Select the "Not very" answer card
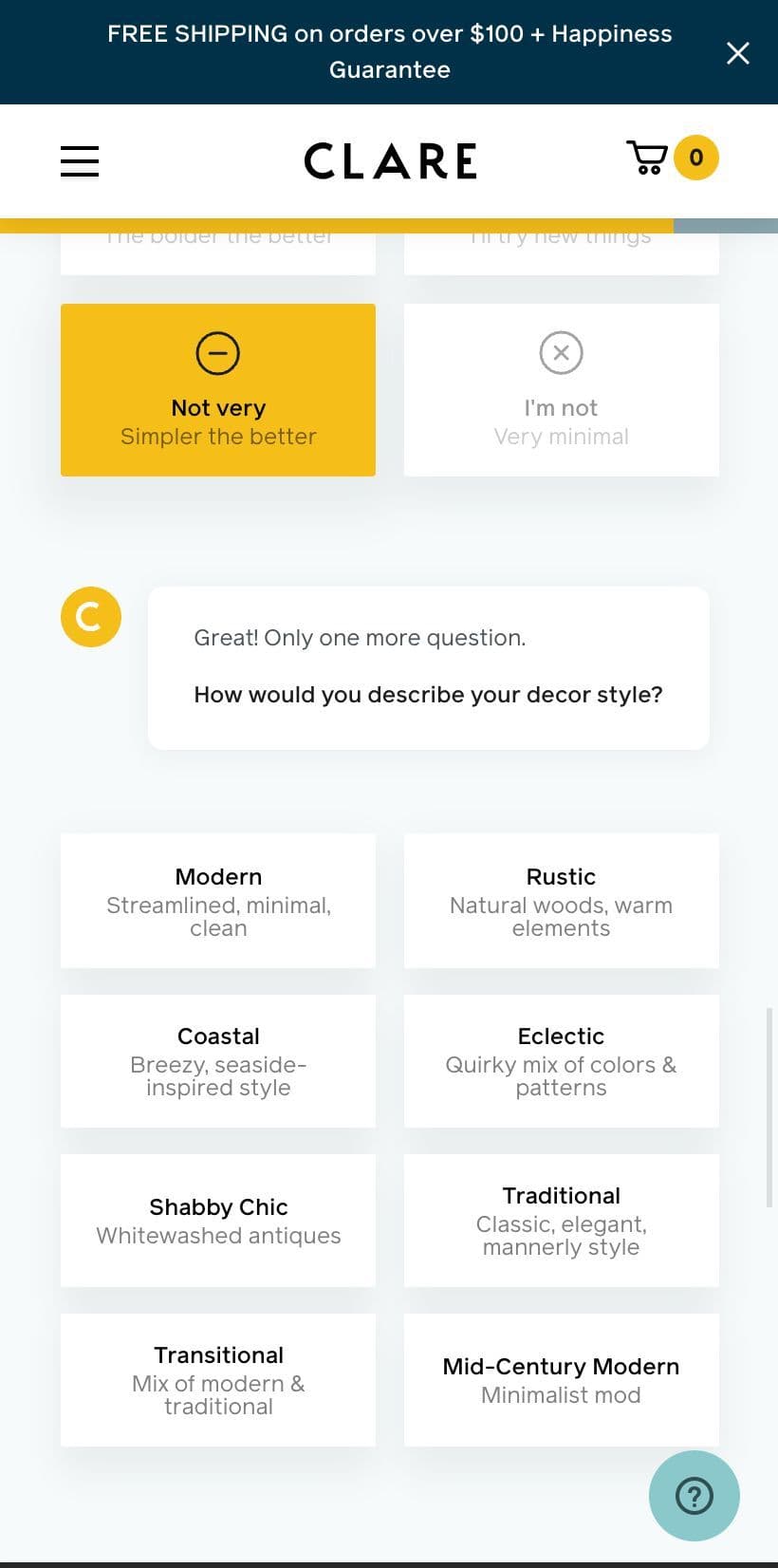Viewport: 778px width, 1568px height. 218,390
